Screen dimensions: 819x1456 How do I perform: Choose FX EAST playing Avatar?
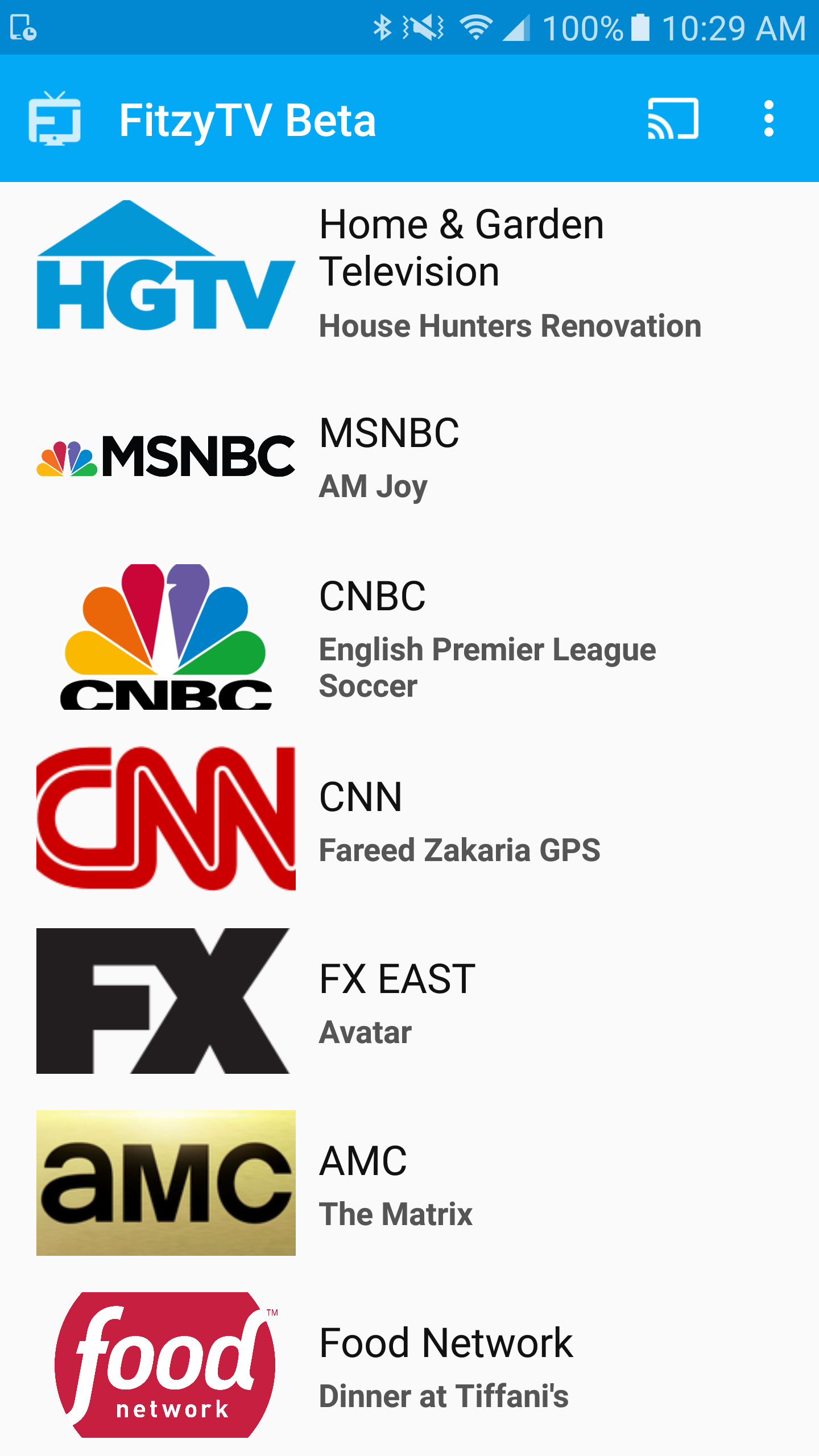[409, 1001]
